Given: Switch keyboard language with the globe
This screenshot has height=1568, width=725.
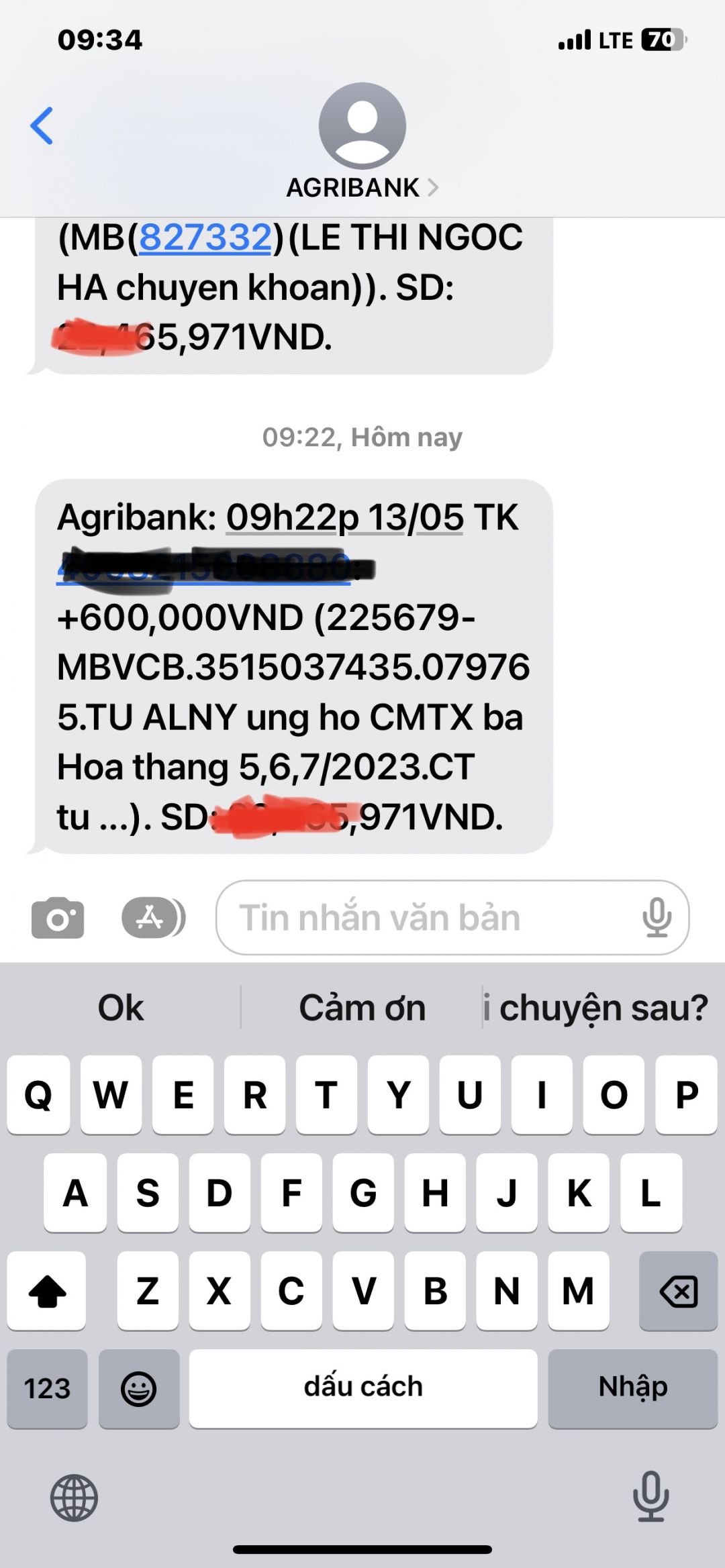Looking at the screenshot, I should click(x=74, y=1497).
